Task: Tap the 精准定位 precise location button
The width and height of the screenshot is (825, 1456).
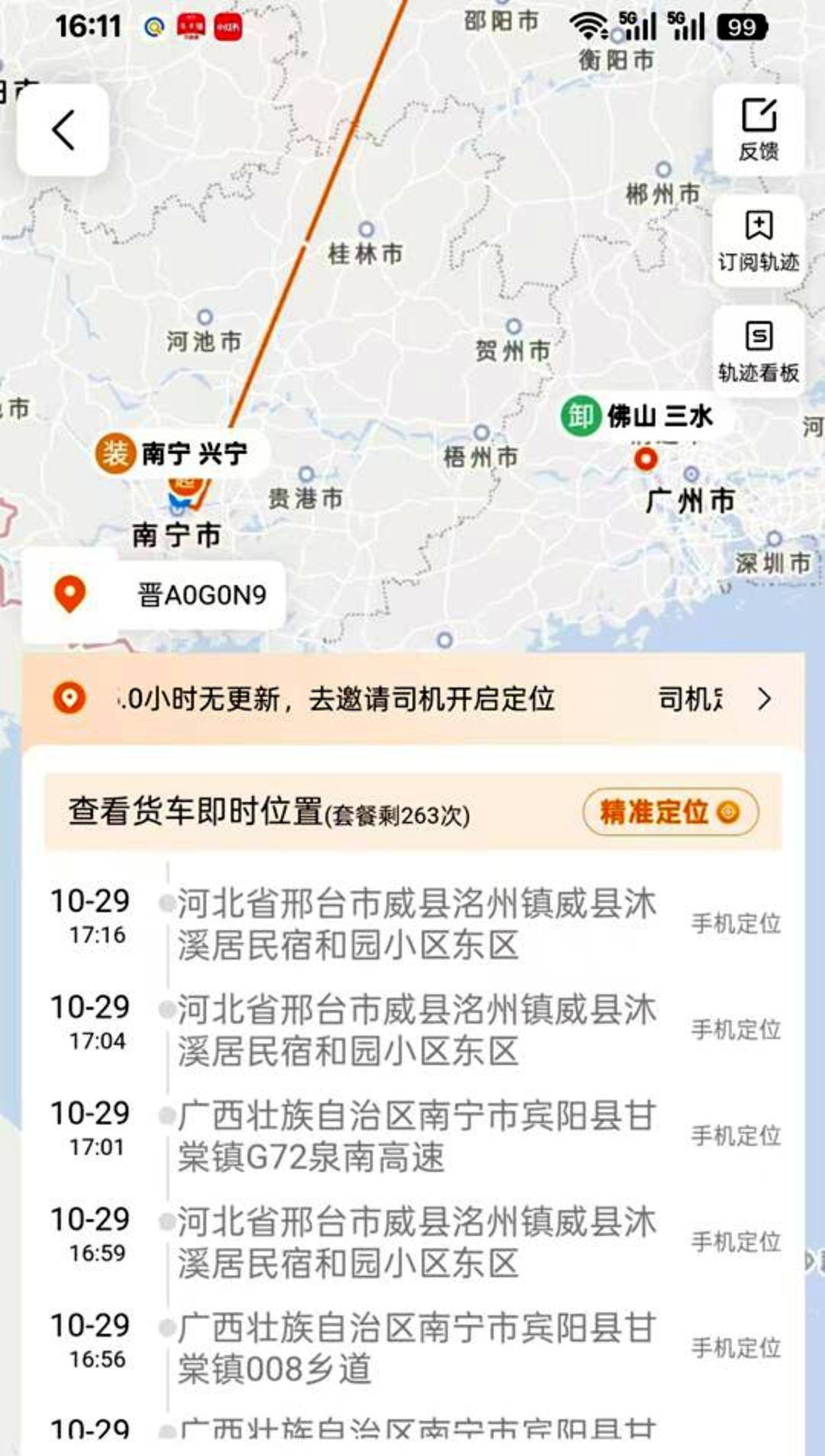Action: [670, 812]
